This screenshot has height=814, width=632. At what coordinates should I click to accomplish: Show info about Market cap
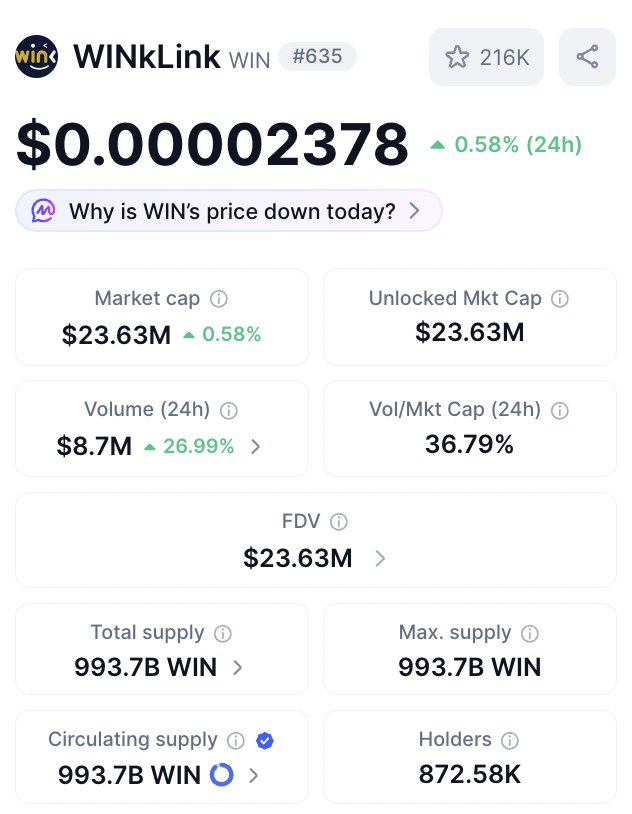pyautogui.click(x=219, y=299)
